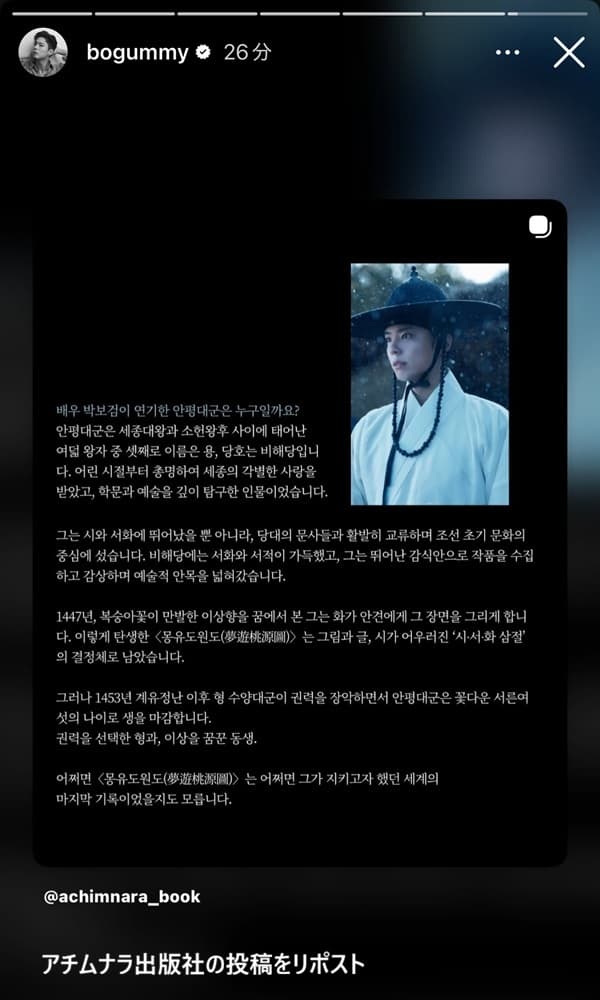The width and height of the screenshot is (600, 1000).
Task: Open the bogummy username link
Action: (x=137, y=53)
